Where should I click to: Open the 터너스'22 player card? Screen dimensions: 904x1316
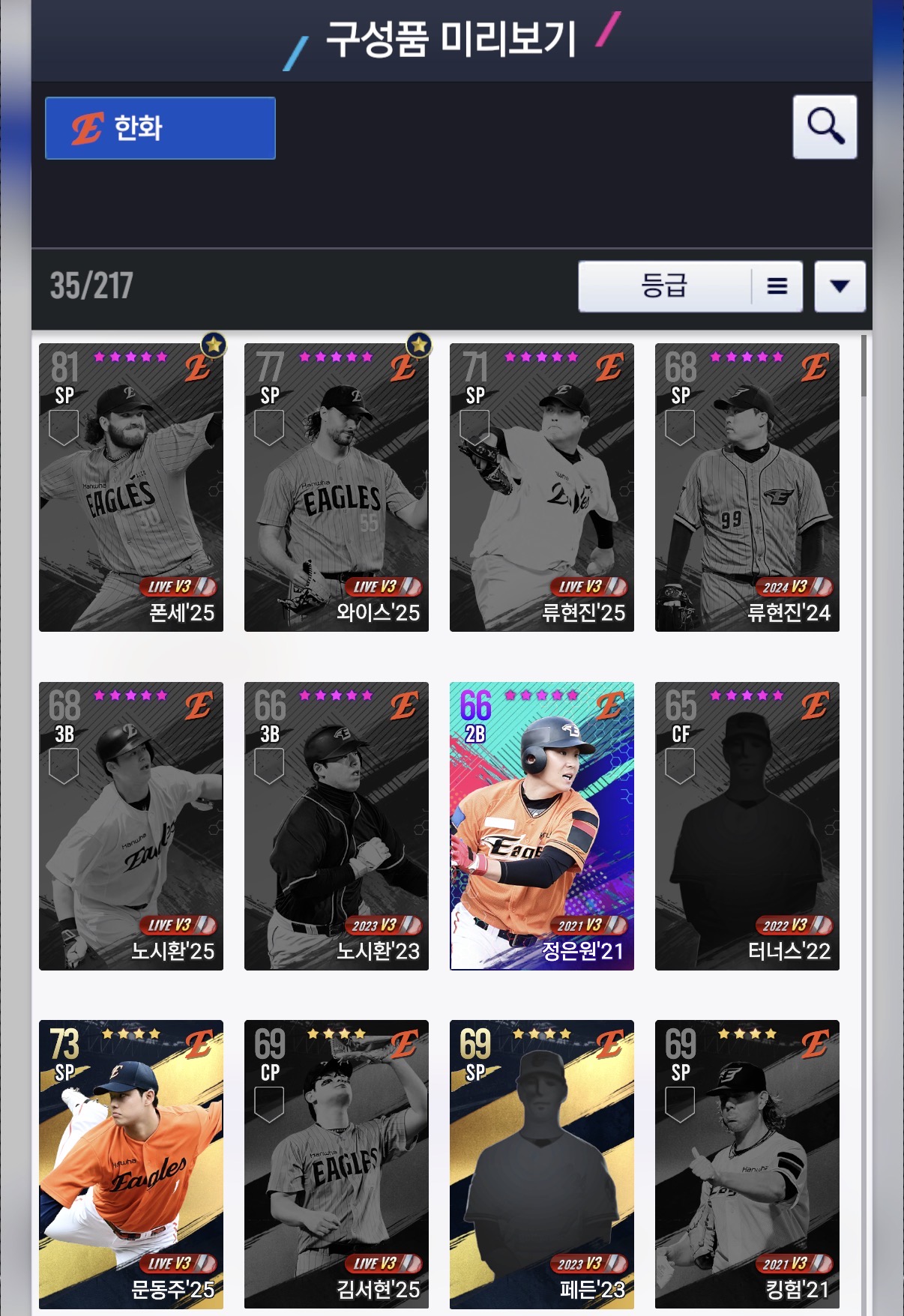[x=747, y=826]
